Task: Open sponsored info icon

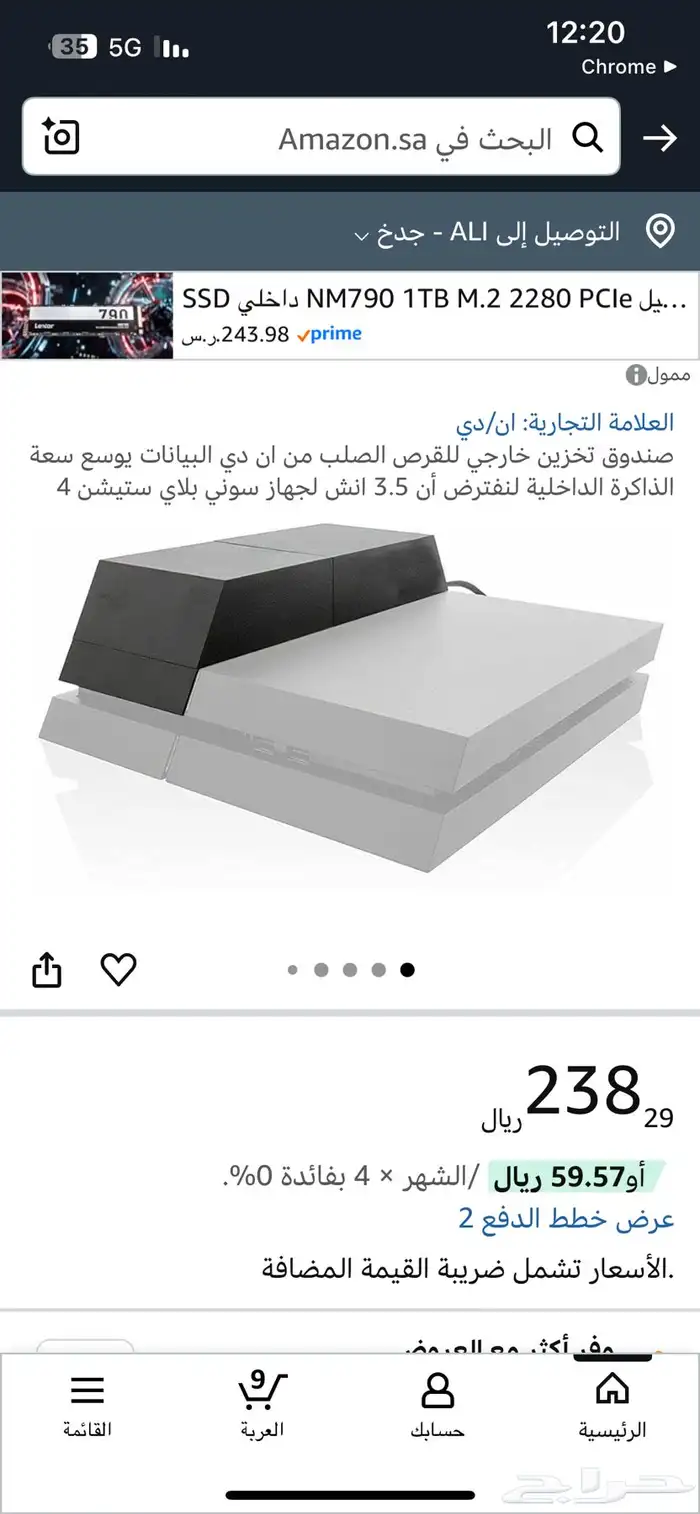Action: point(636,375)
